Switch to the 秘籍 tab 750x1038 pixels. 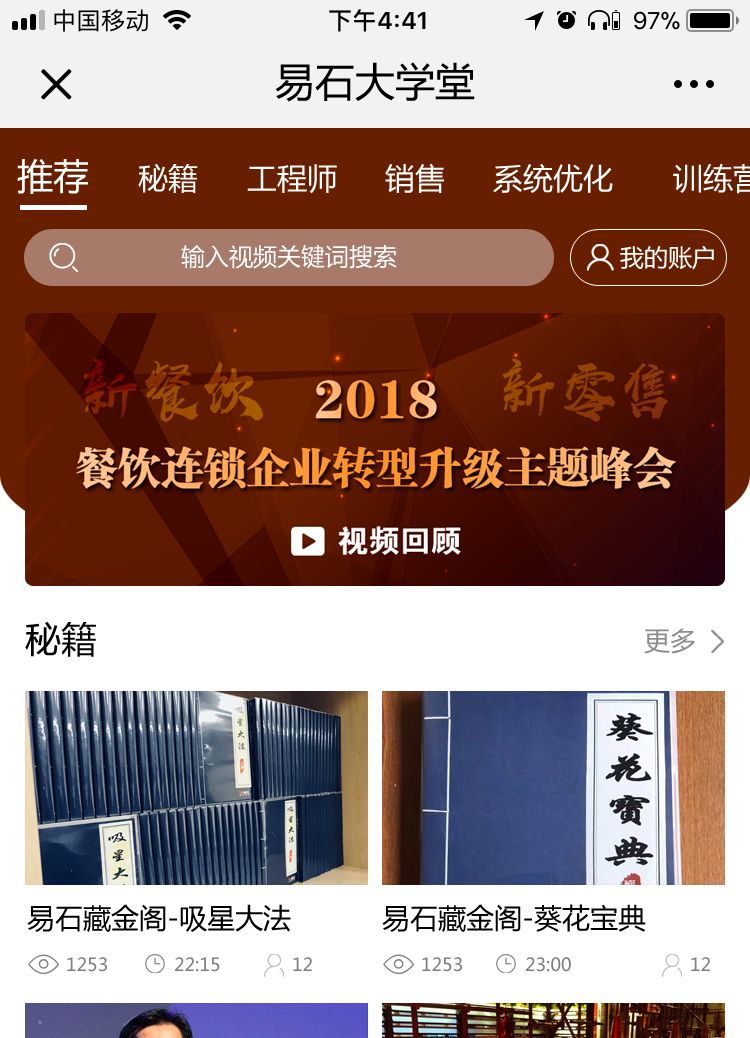[x=168, y=179]
